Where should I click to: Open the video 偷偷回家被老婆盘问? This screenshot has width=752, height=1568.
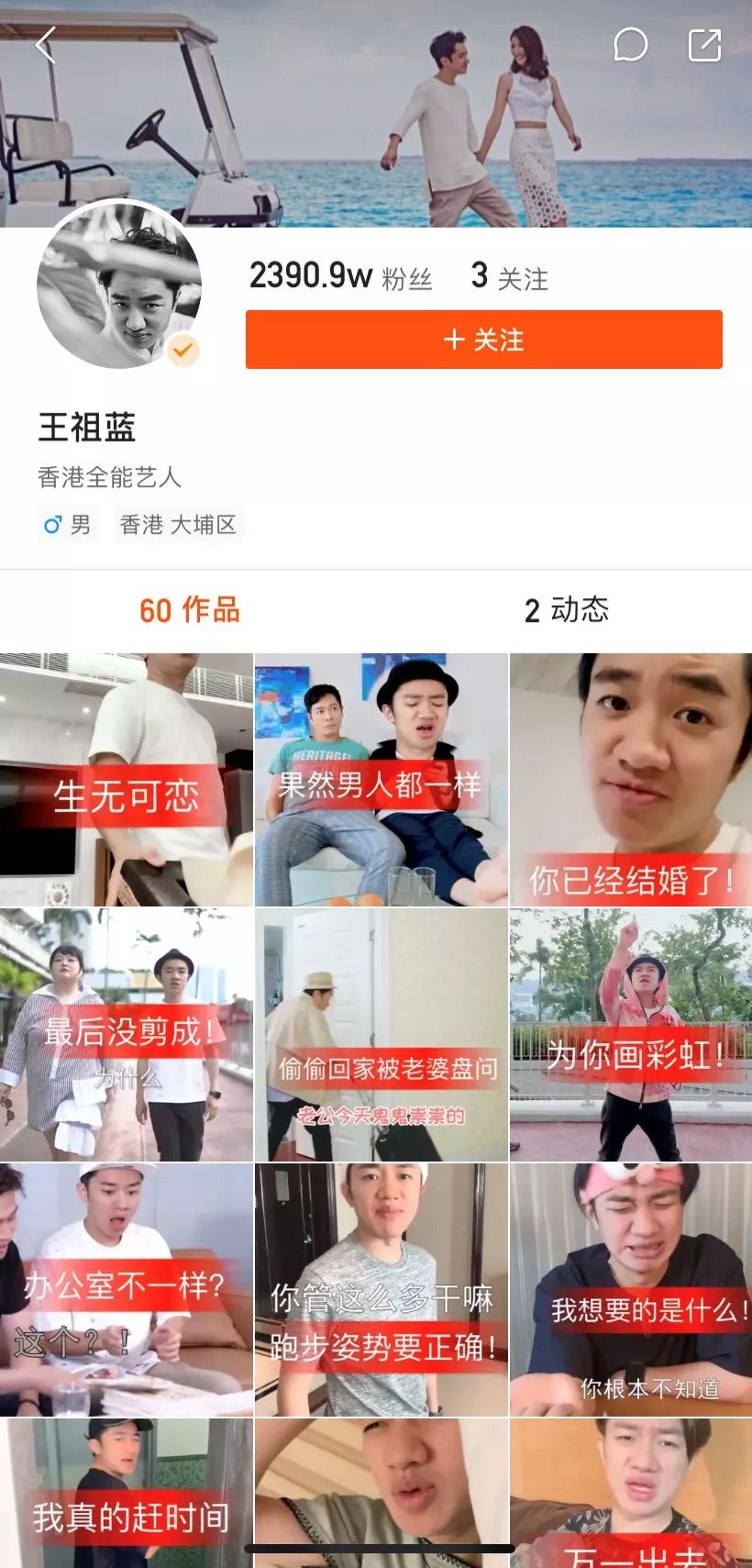pyautogui.click(x=381, y=1035)
